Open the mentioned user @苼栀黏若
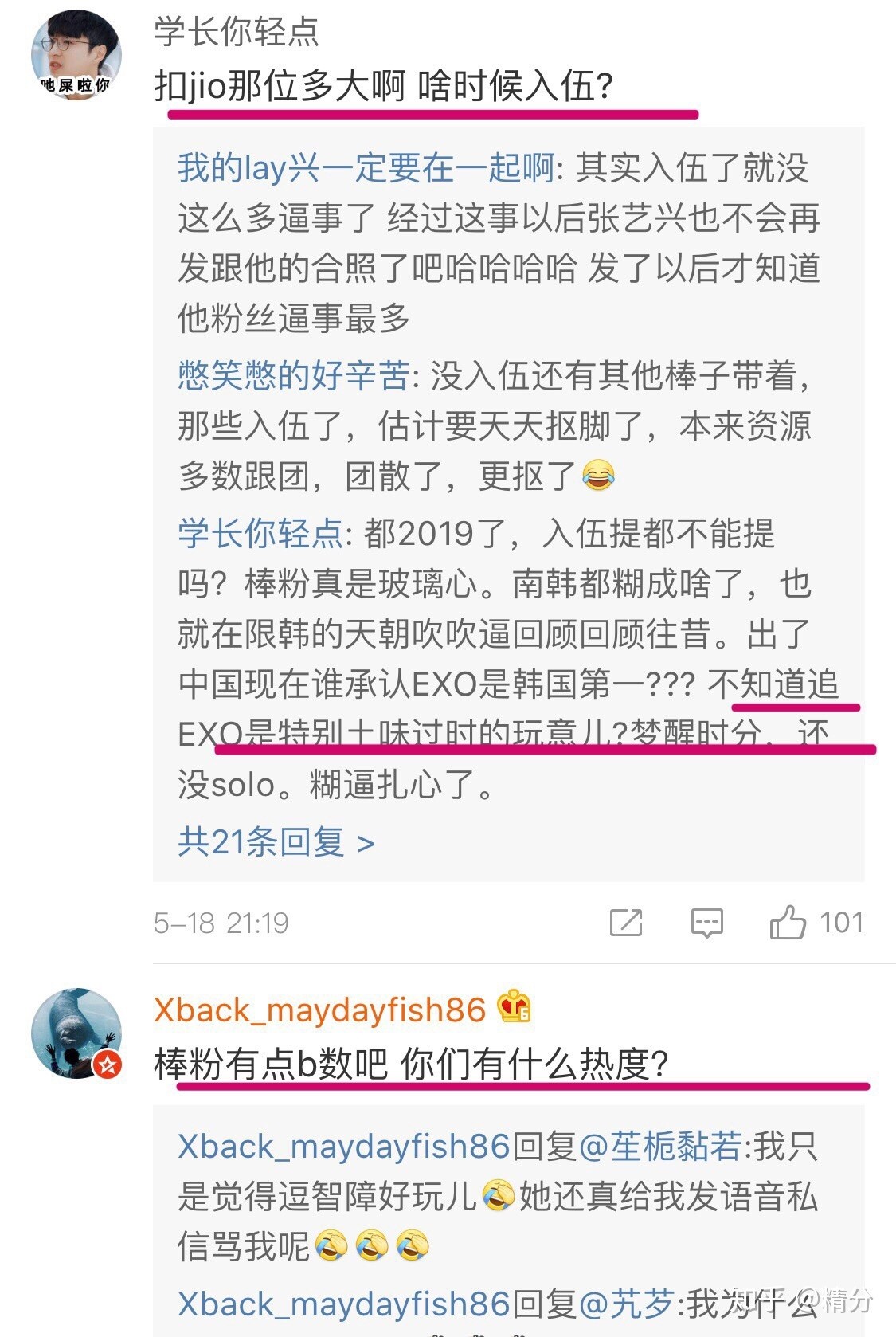 [x=661, y=1147]
